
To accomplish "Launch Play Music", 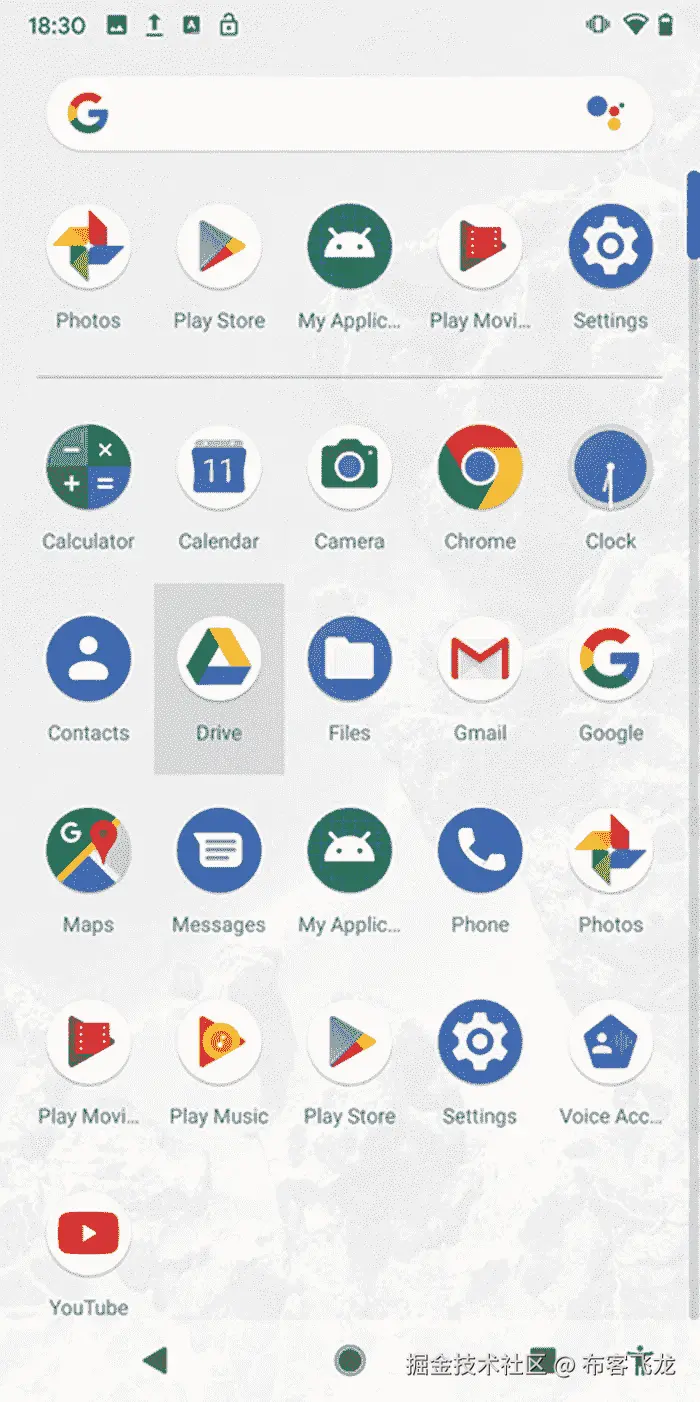I will (x=219, y=1043).
